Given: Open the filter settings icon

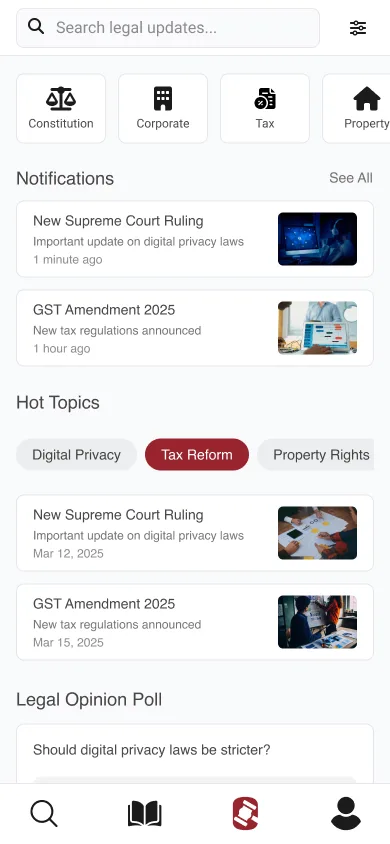Looking at the screenshot, I should [x=358, y=27].
